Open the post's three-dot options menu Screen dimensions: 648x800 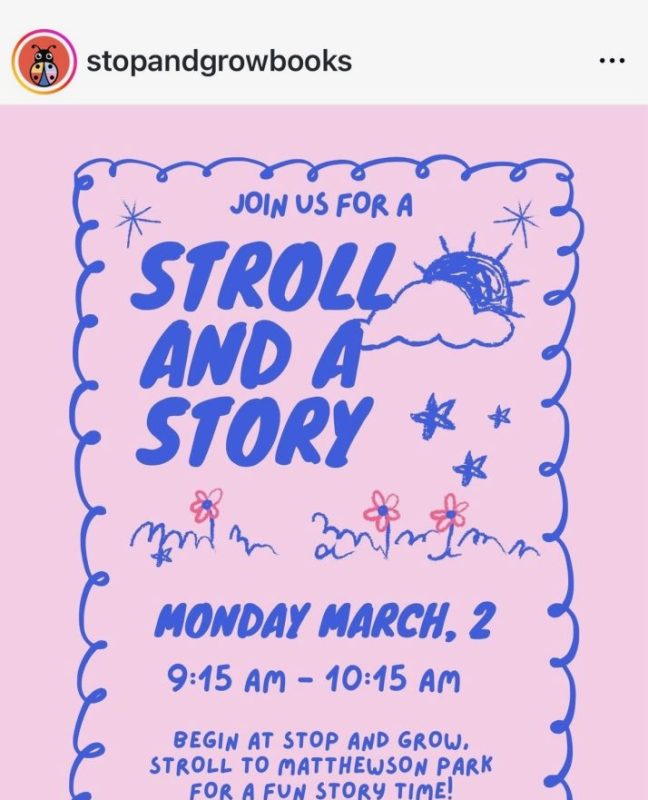610,61
